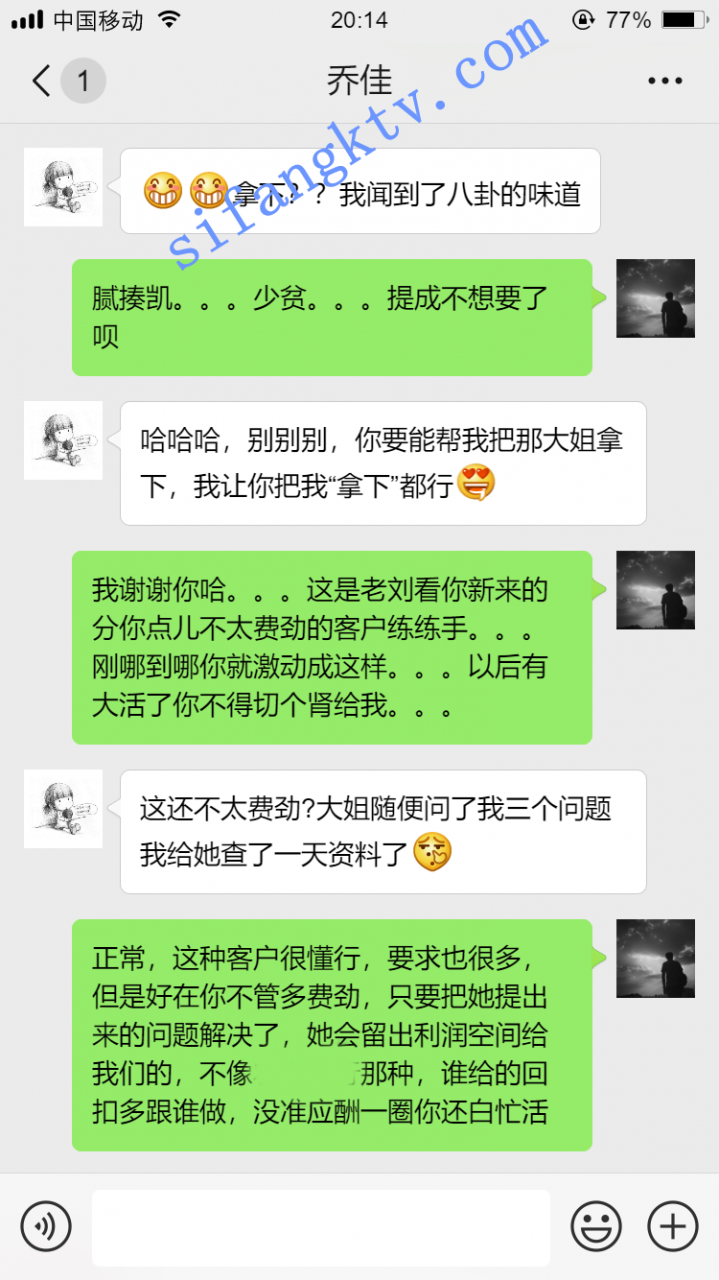Open the emoji sticker panel
The image size is (719, 1280).
[596, 1226]
